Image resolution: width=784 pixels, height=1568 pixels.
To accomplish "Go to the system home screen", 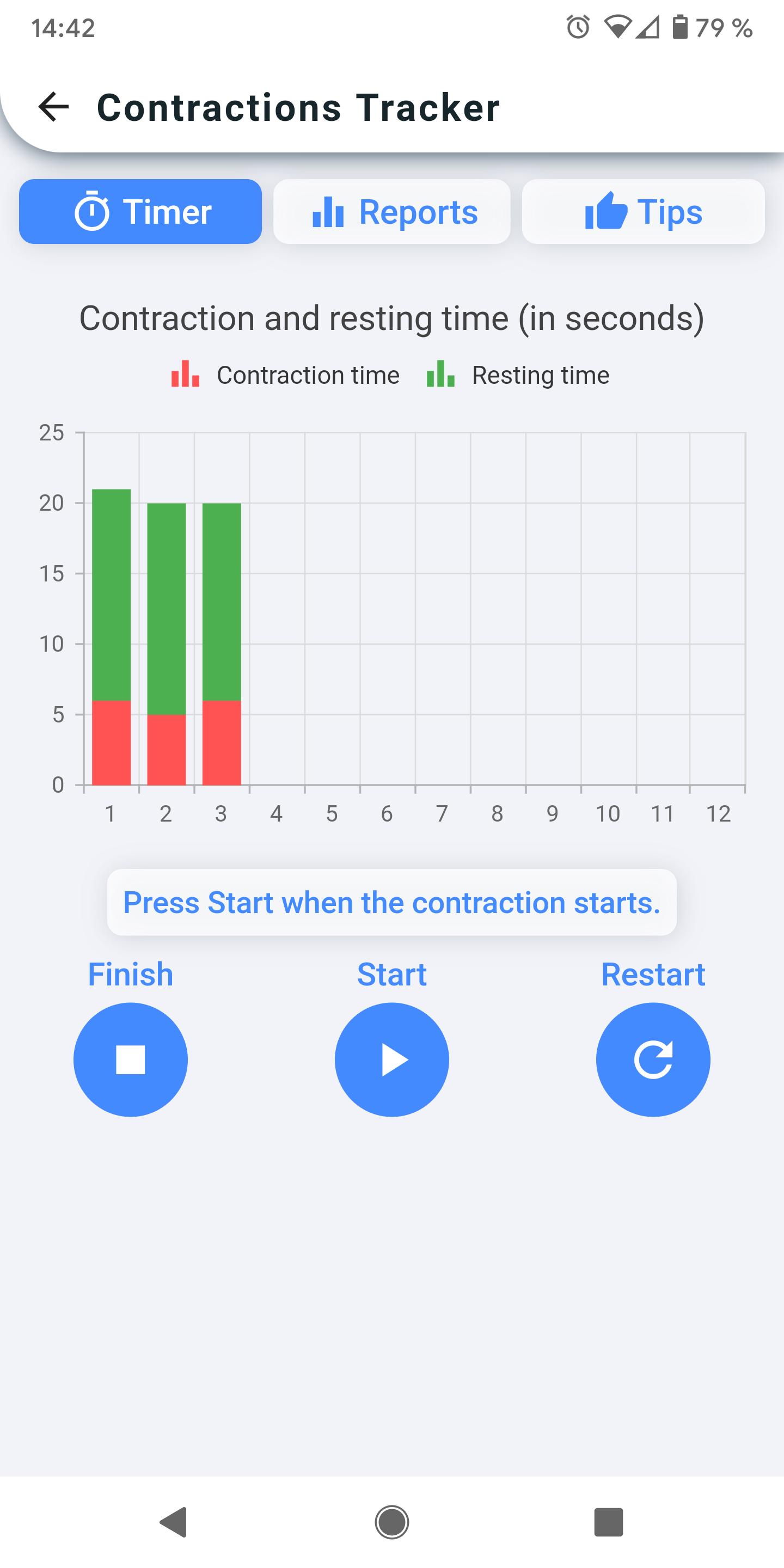I will tap(392, 1522).
